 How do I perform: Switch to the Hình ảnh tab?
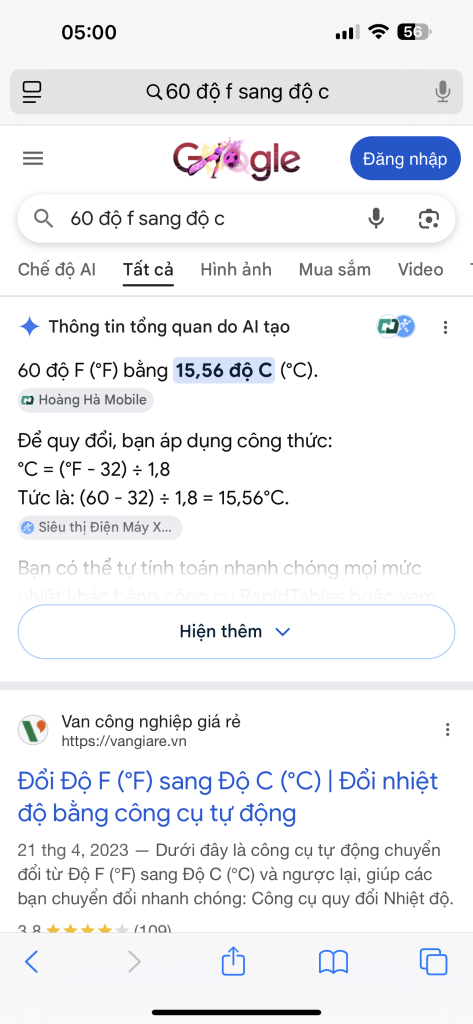236,270
